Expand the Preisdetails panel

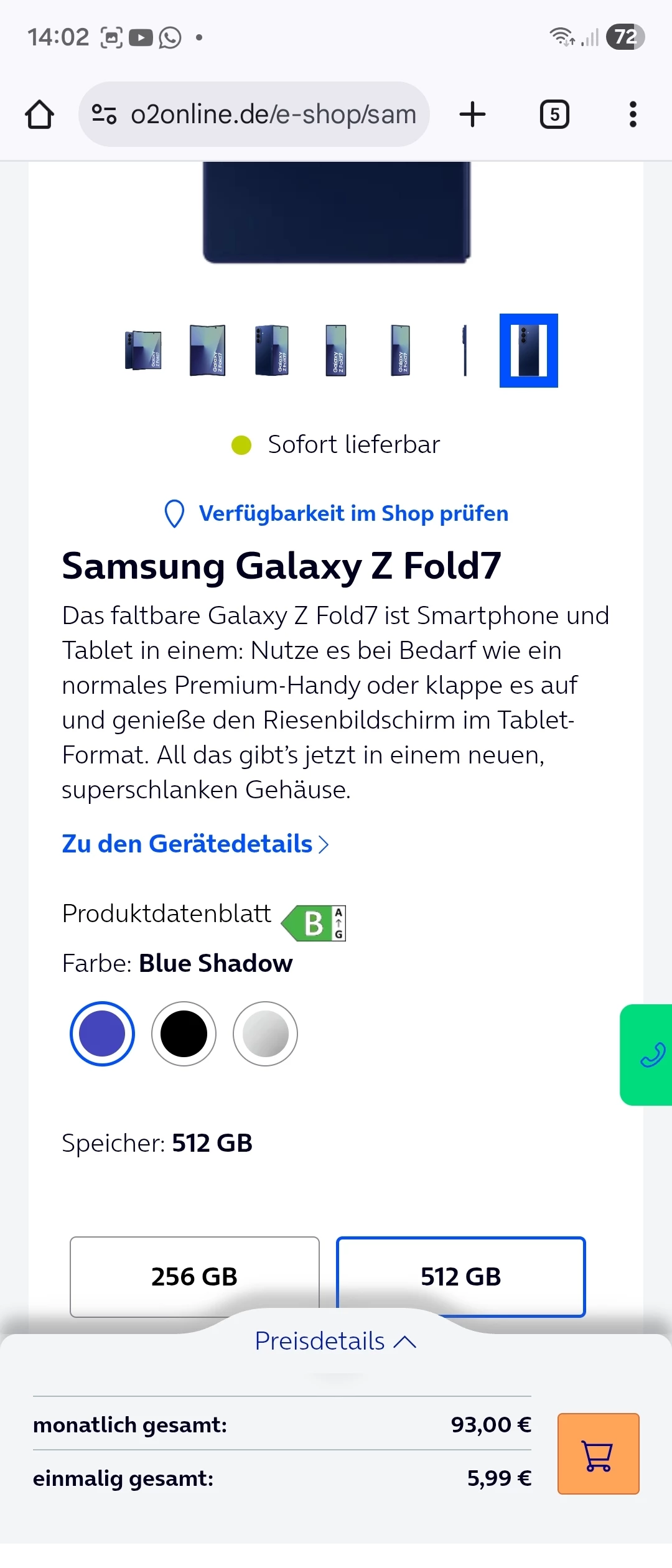click(x=336, y=1341)
